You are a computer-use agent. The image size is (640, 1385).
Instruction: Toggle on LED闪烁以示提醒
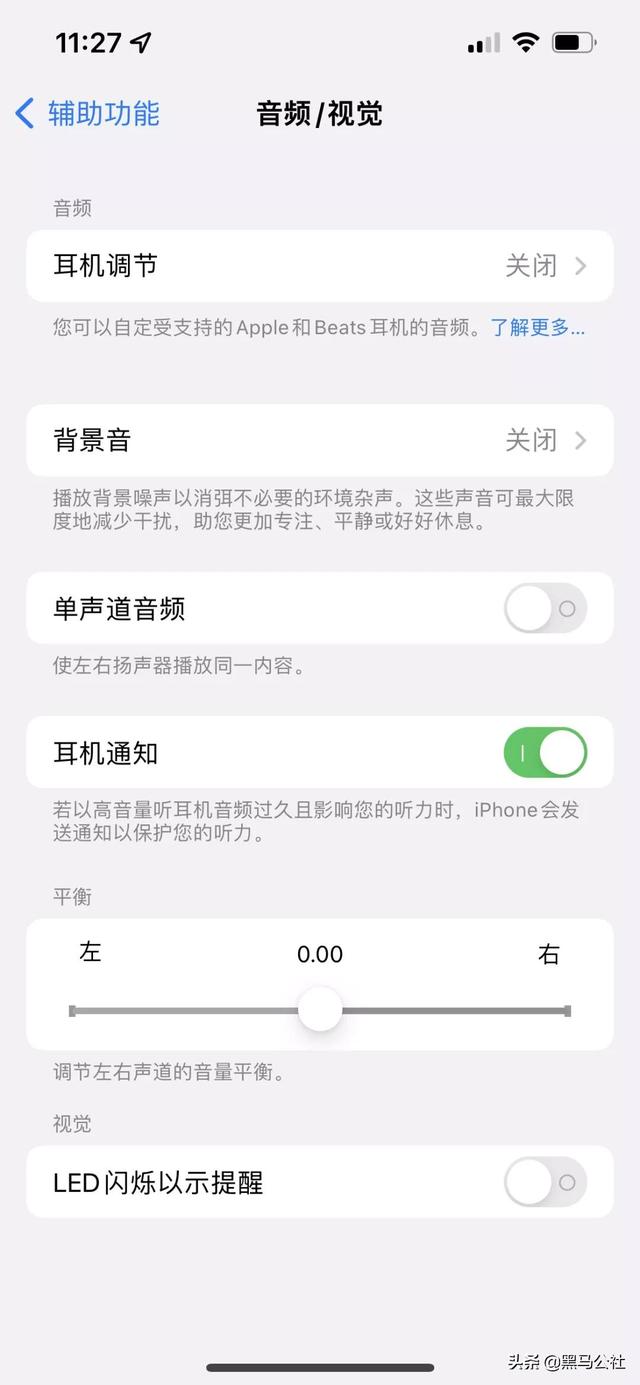tap(545, 1183)
